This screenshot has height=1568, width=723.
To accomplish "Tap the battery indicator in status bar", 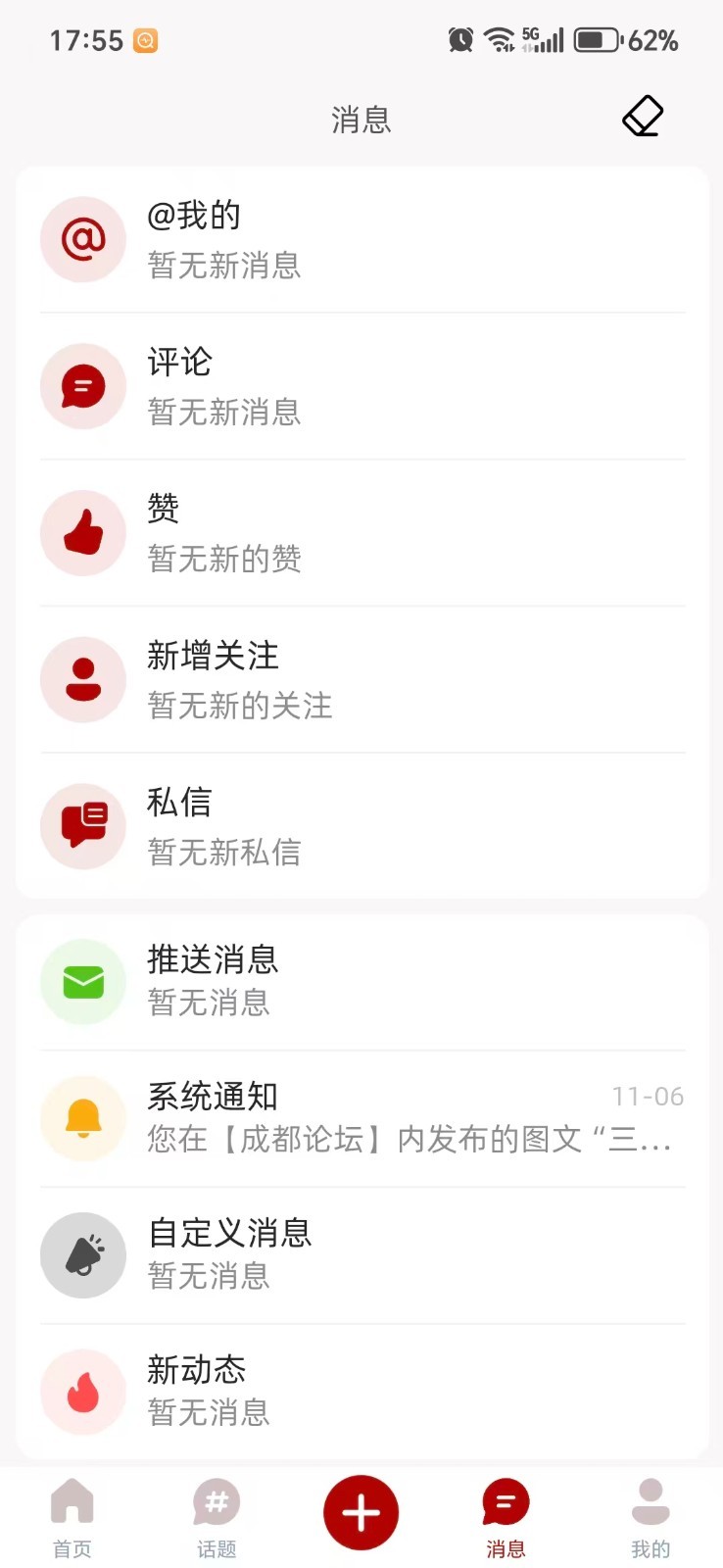I will [598, 40].
